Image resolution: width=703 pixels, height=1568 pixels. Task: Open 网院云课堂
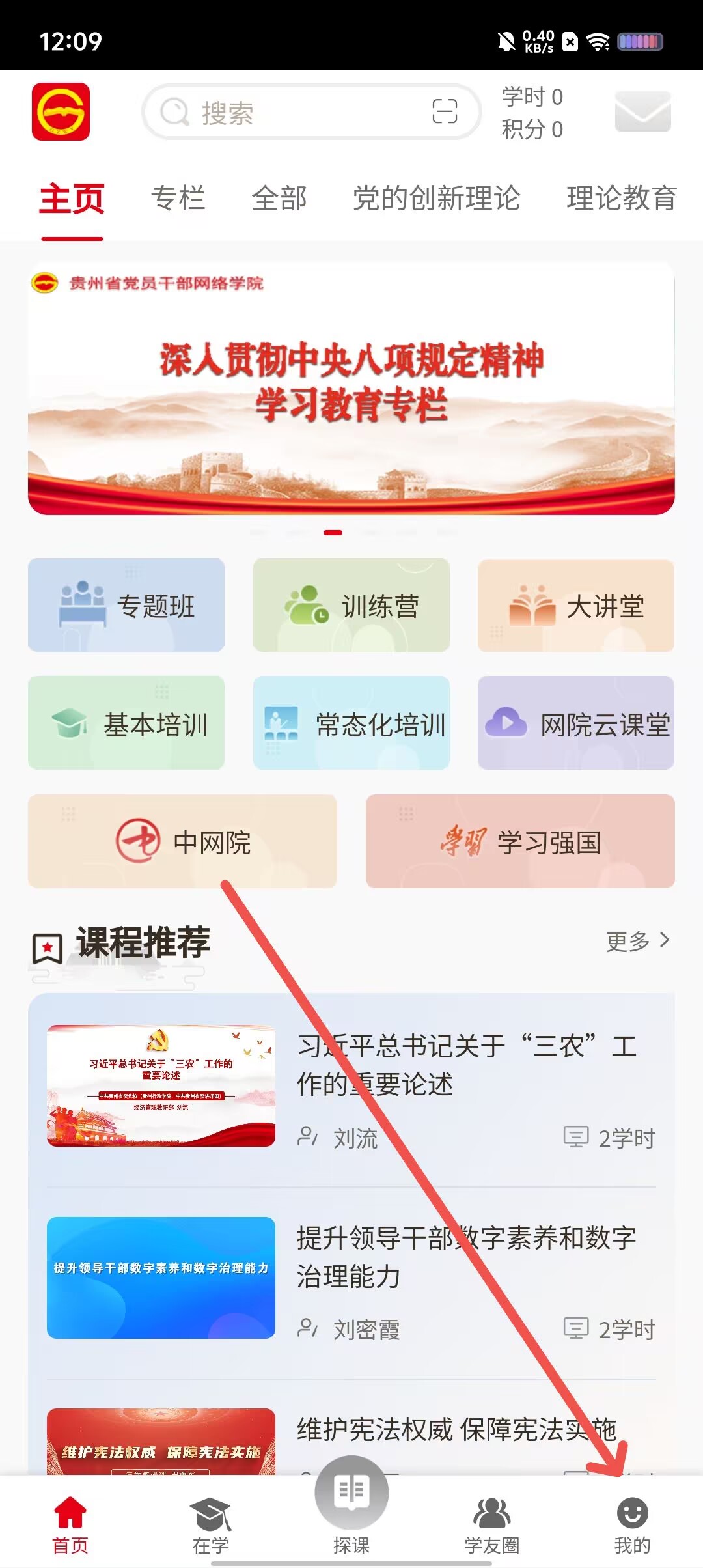(575, 723)
